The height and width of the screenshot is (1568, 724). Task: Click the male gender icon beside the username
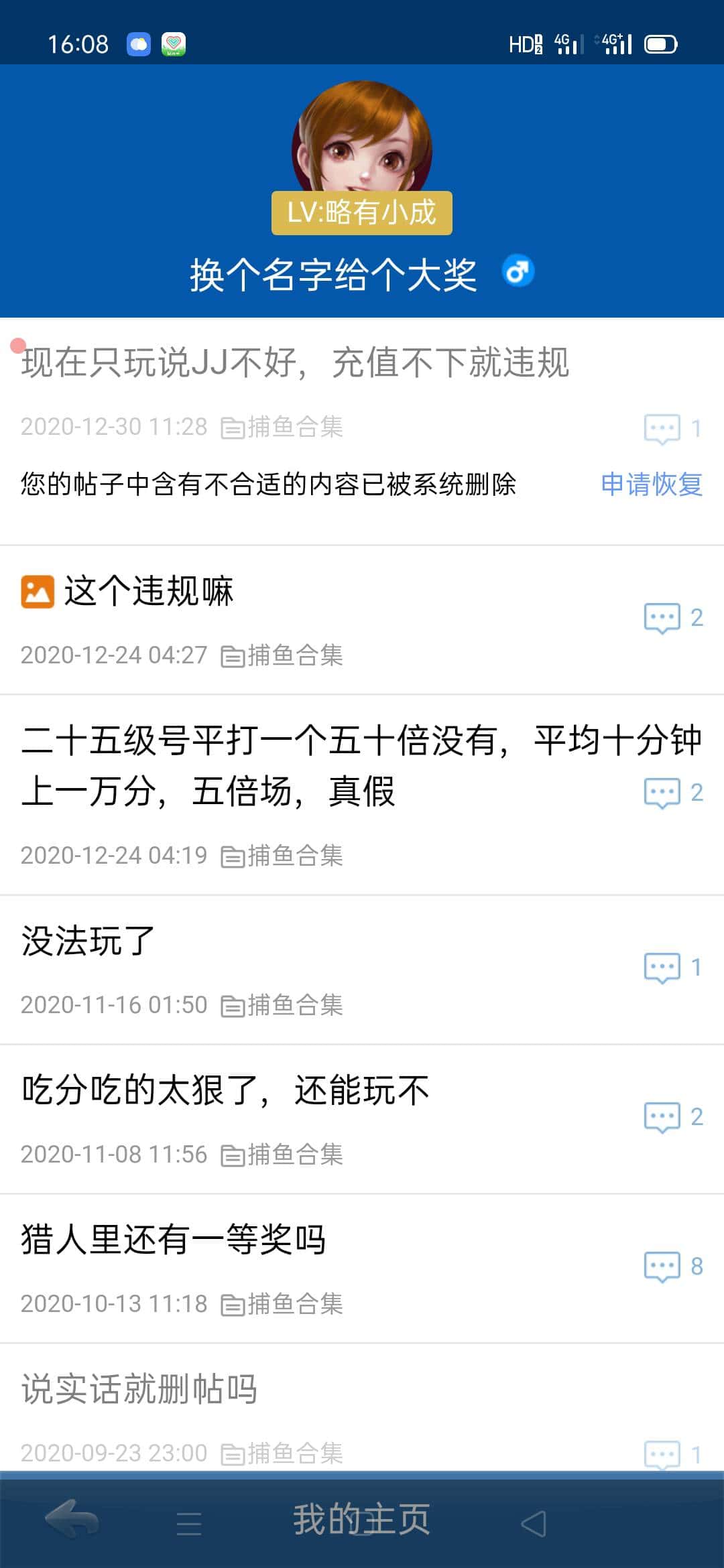click(x=518, y=271)
